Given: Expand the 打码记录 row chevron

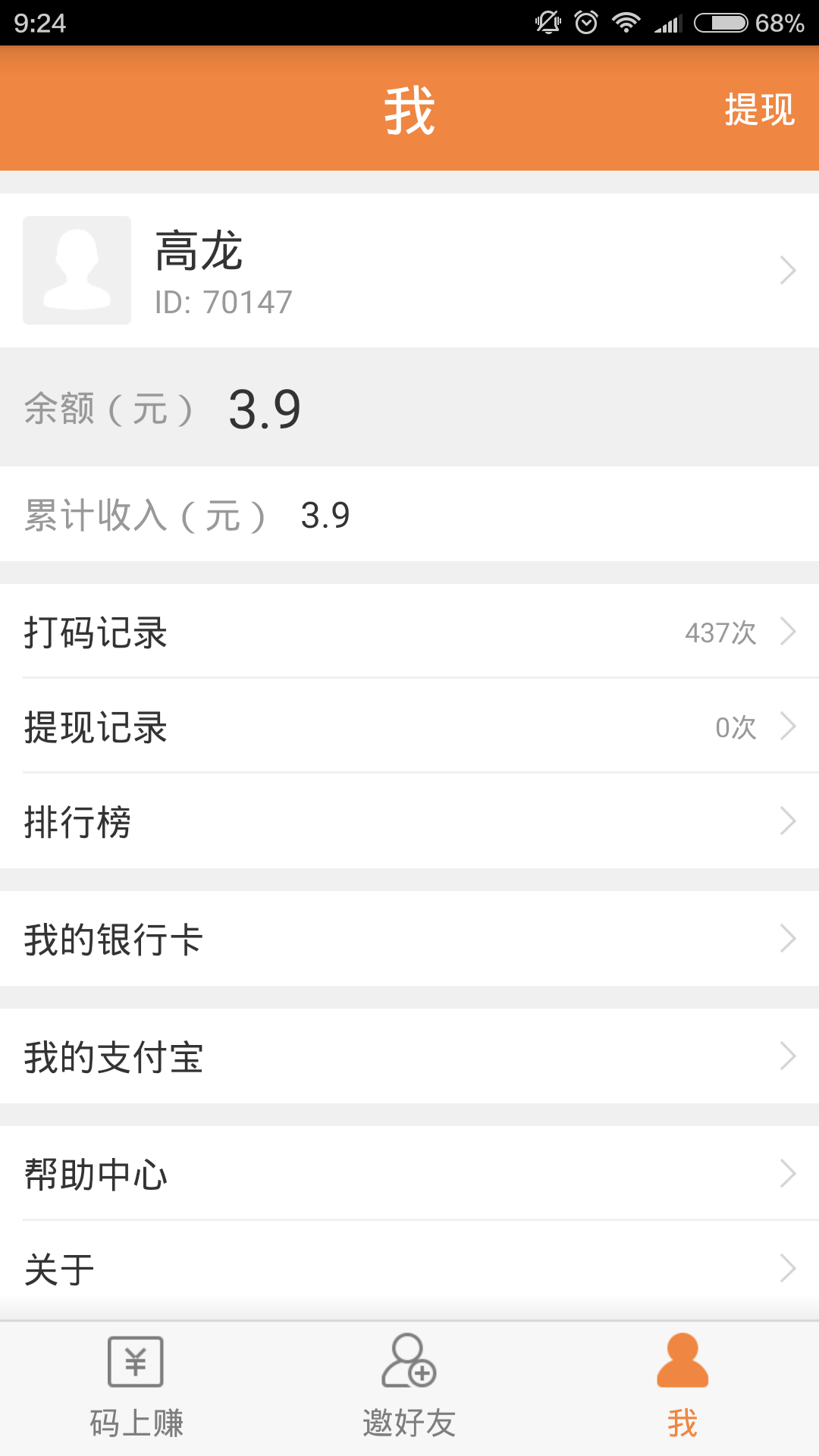Looking at the screenshot, I should (x=787, y=632).
